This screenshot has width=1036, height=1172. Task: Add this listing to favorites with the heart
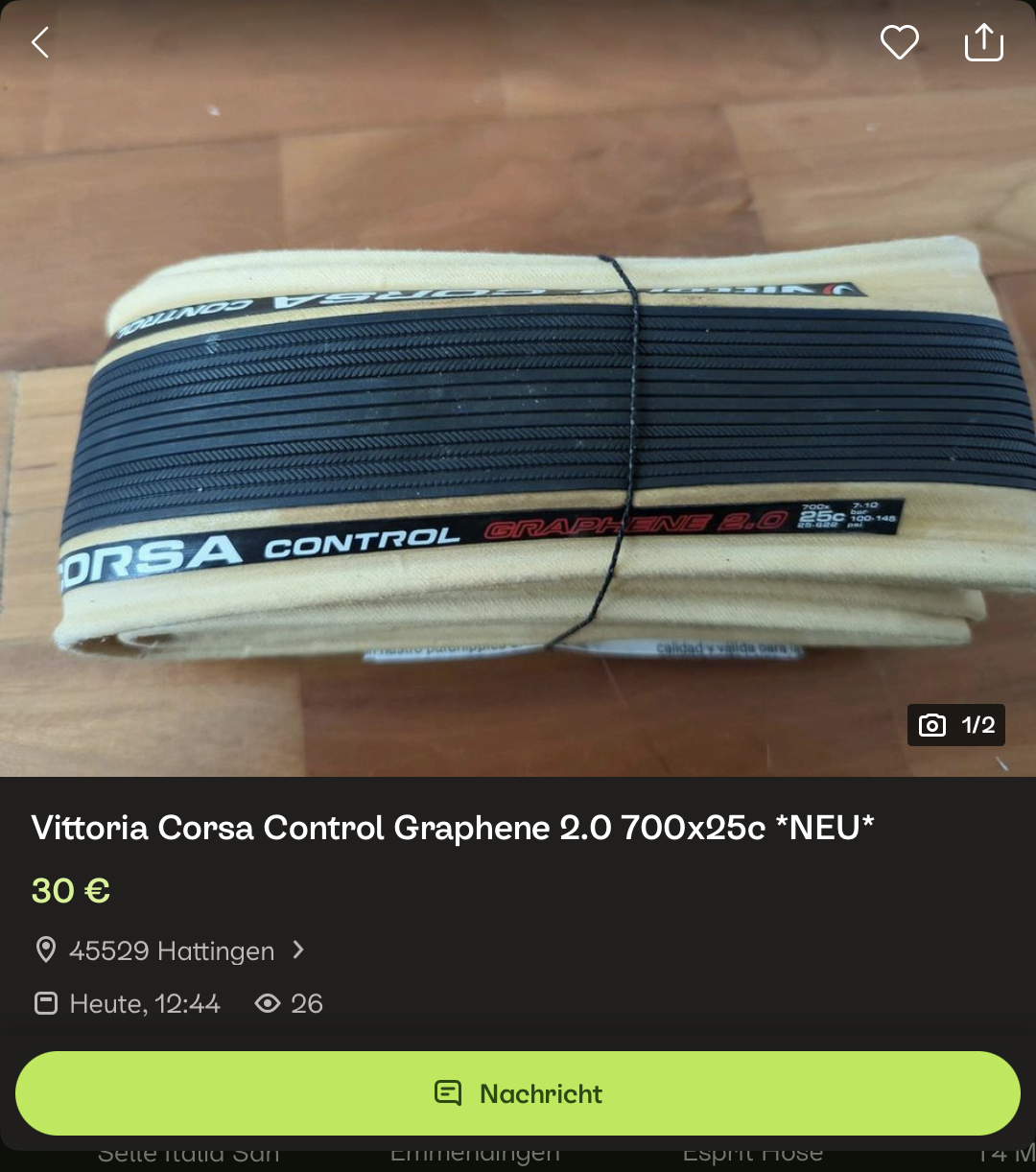899,42
